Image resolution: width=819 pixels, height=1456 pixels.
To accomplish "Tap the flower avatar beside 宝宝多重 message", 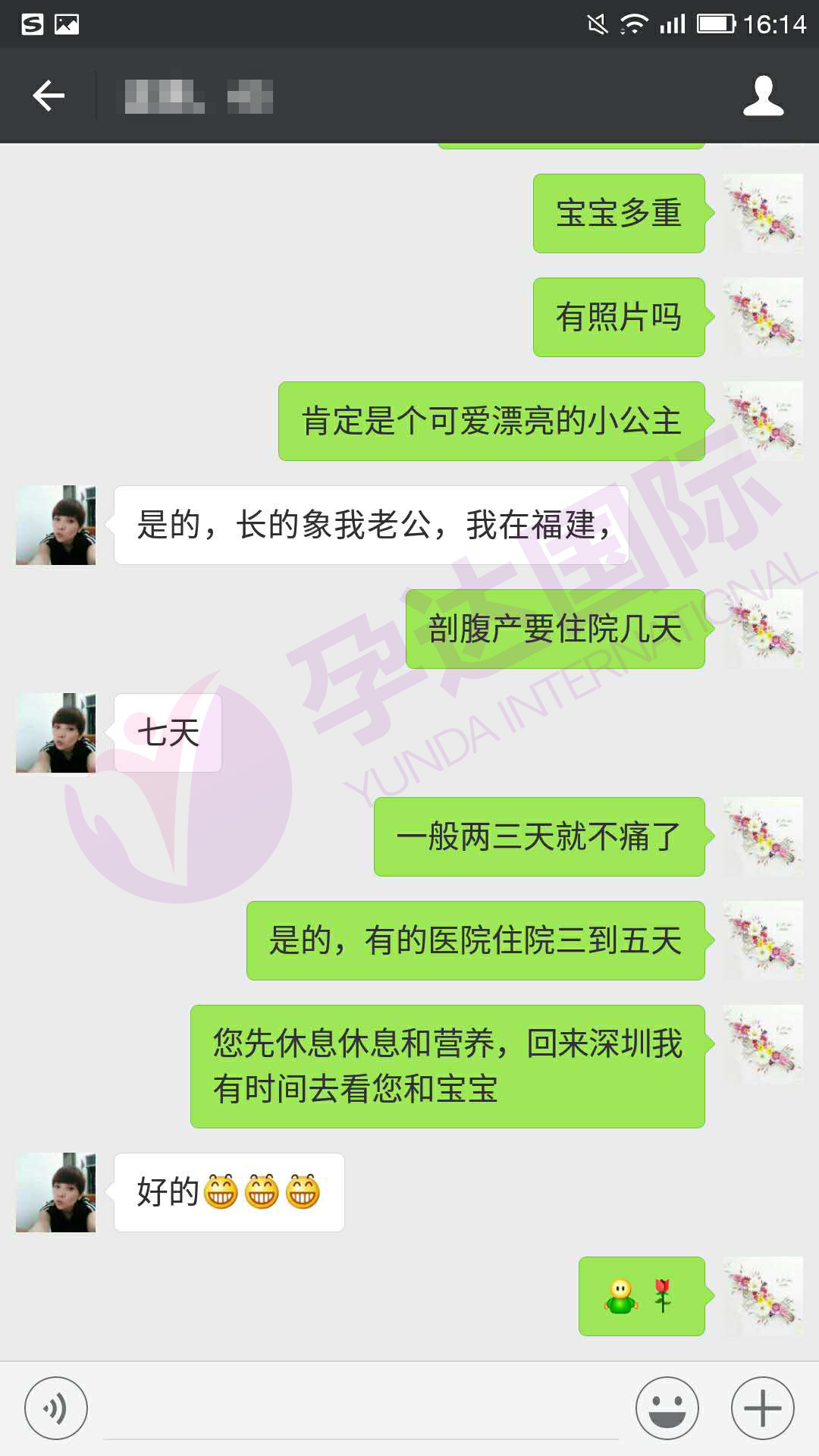I will 763,213.
